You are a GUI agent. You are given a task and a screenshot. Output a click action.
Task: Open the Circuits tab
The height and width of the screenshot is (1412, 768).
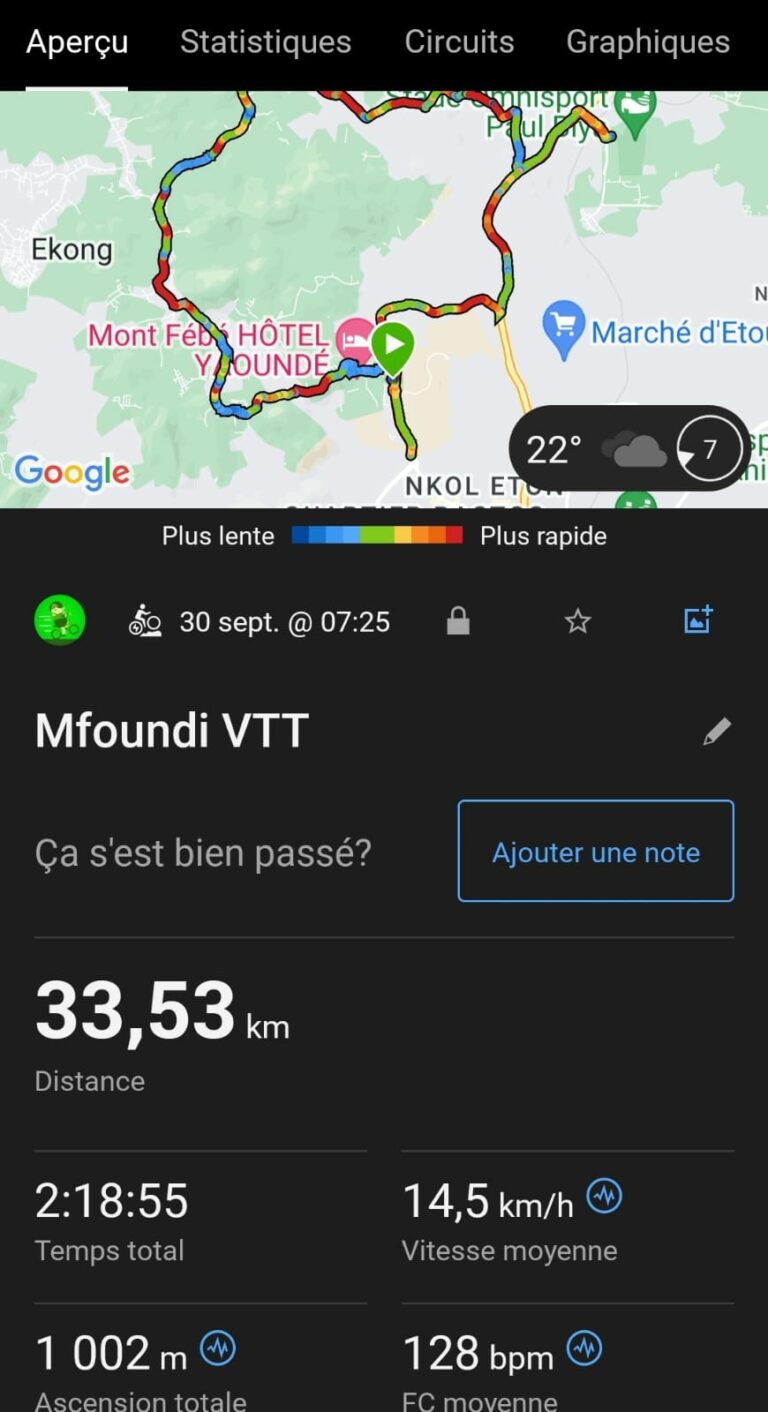point(459,42)
